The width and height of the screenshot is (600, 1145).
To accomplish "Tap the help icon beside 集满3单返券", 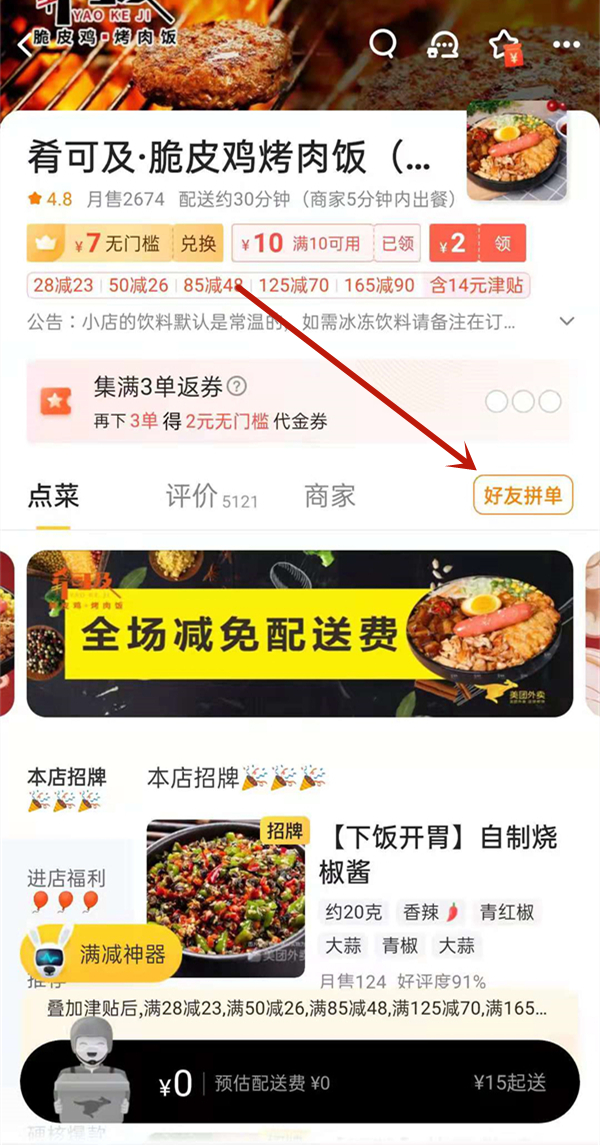I will tap(238, 387).
